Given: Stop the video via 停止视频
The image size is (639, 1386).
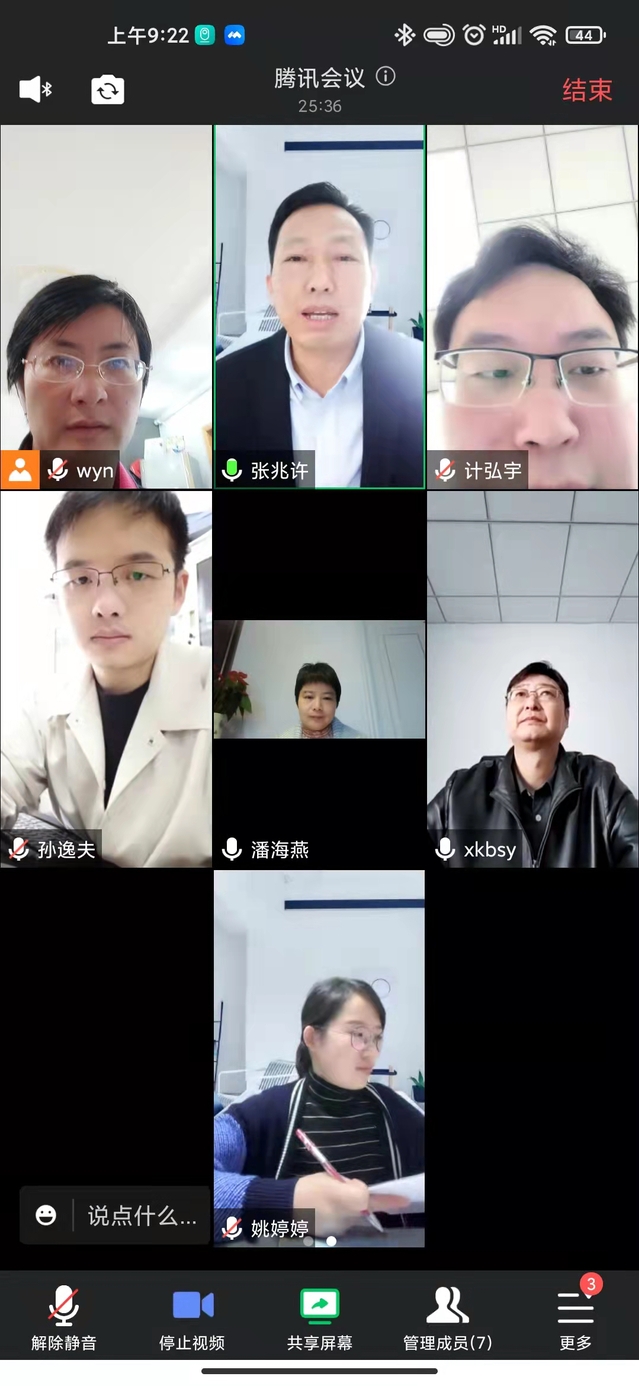Looking at the screenshot, I should coord(192,1318).
